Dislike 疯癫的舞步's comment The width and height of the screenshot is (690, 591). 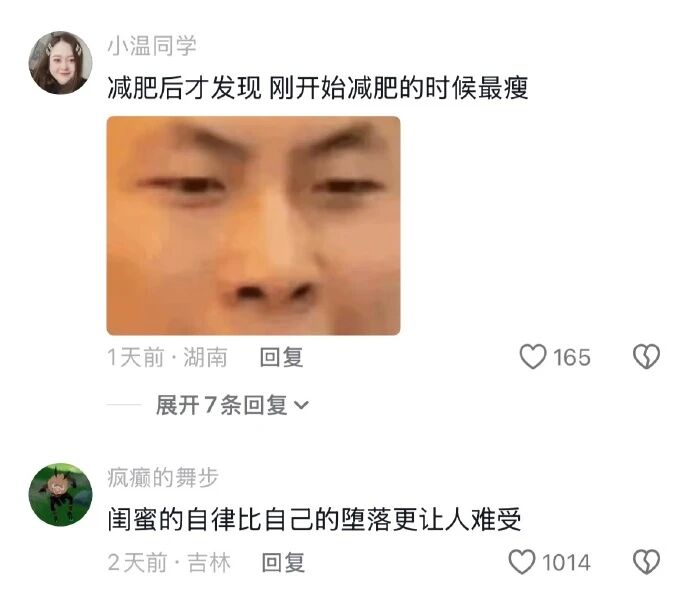[x=647, y=563]
